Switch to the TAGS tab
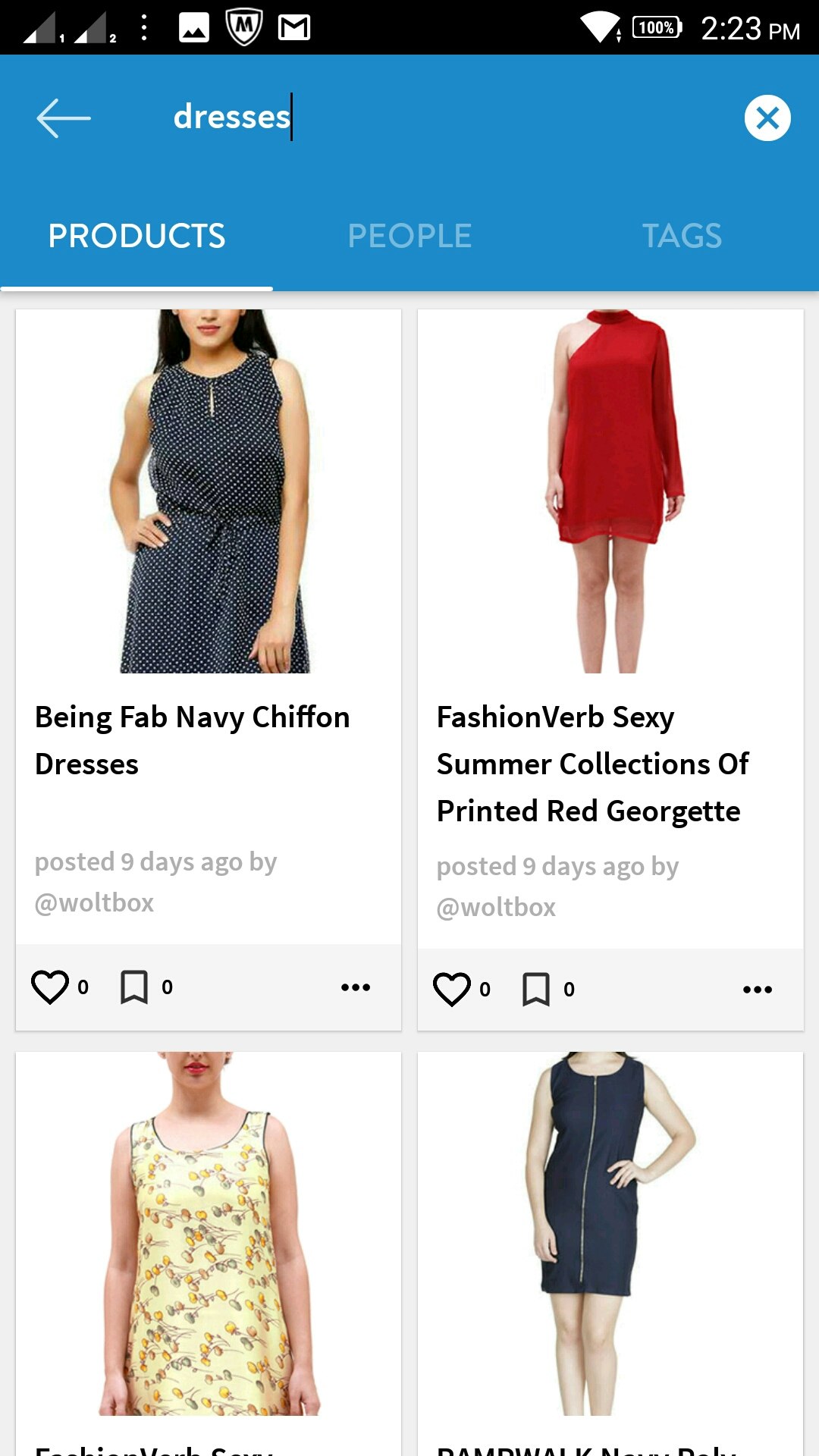This screenshot has height=1456, width=819. pos(681,235)
